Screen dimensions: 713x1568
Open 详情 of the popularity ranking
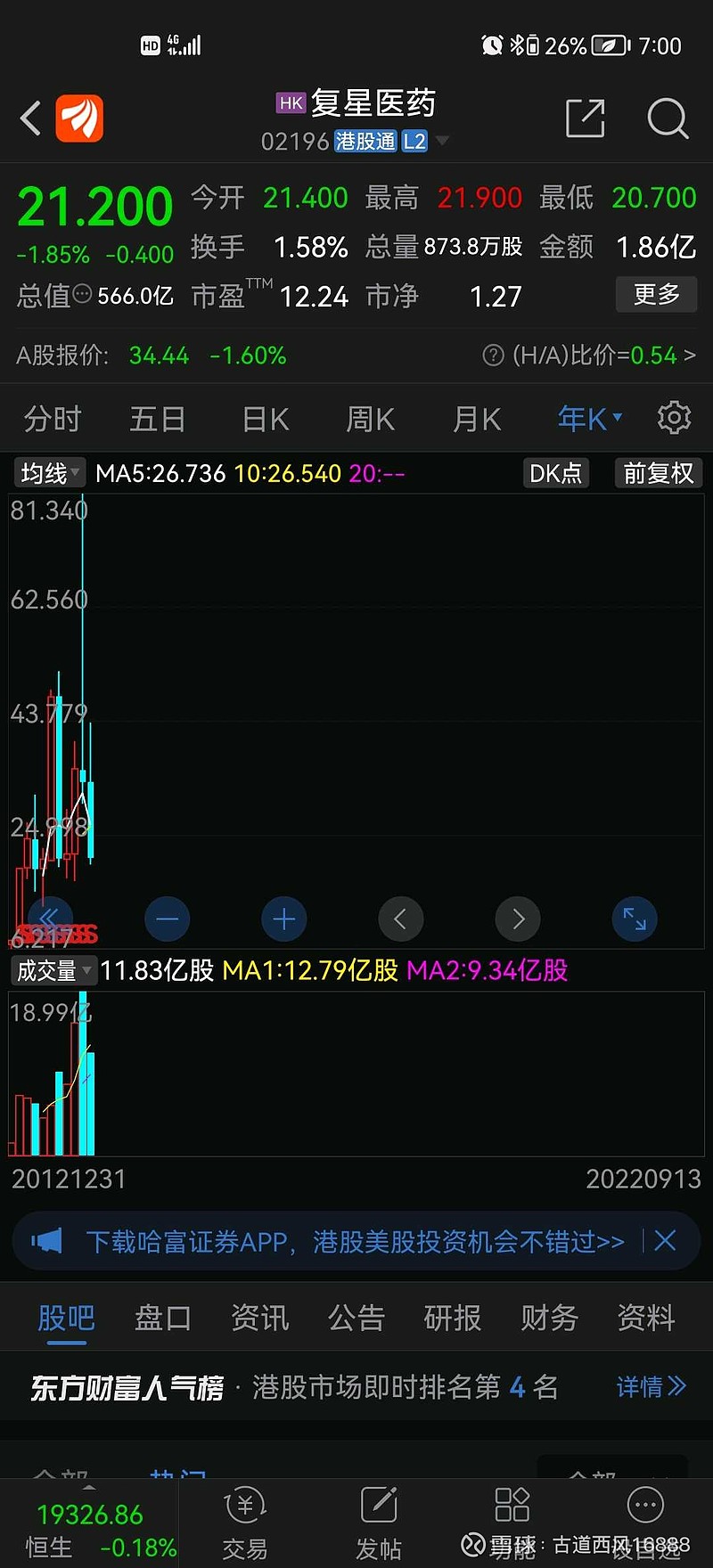pyautogui.click(x=652, y=1386)
